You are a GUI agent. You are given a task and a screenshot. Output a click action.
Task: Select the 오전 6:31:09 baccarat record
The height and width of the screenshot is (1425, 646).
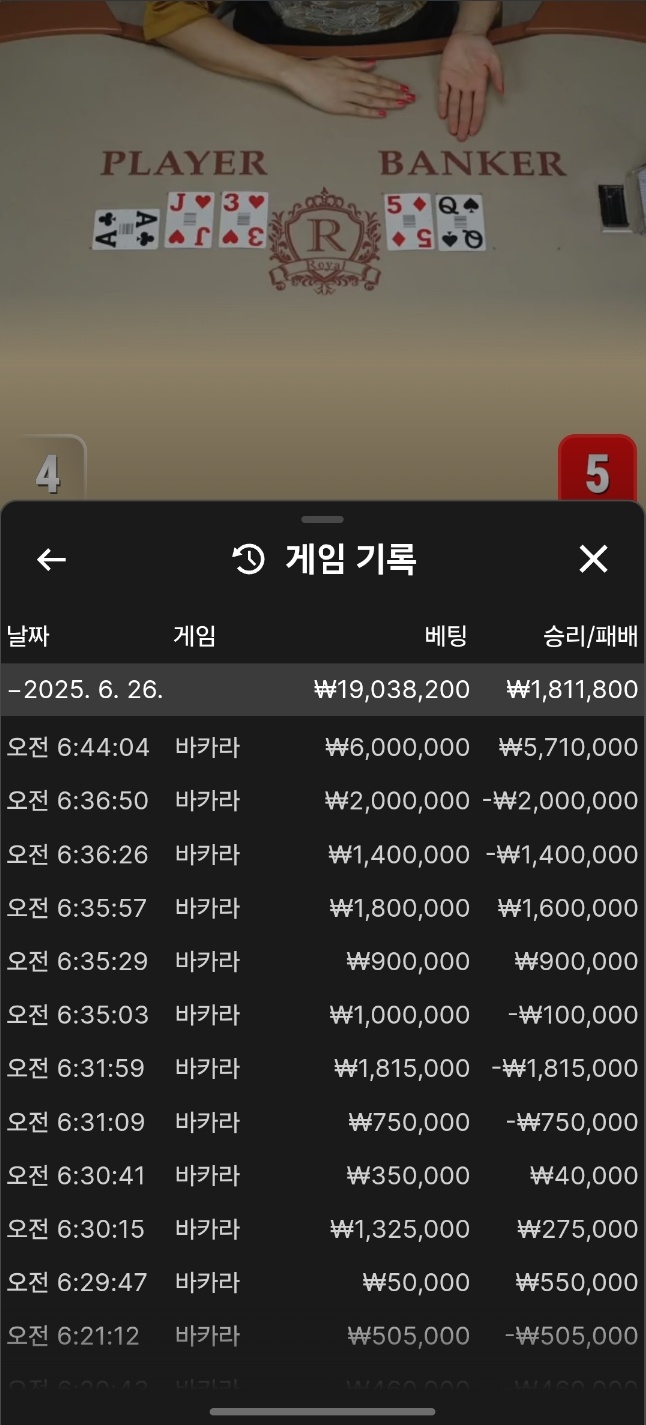322,1122
